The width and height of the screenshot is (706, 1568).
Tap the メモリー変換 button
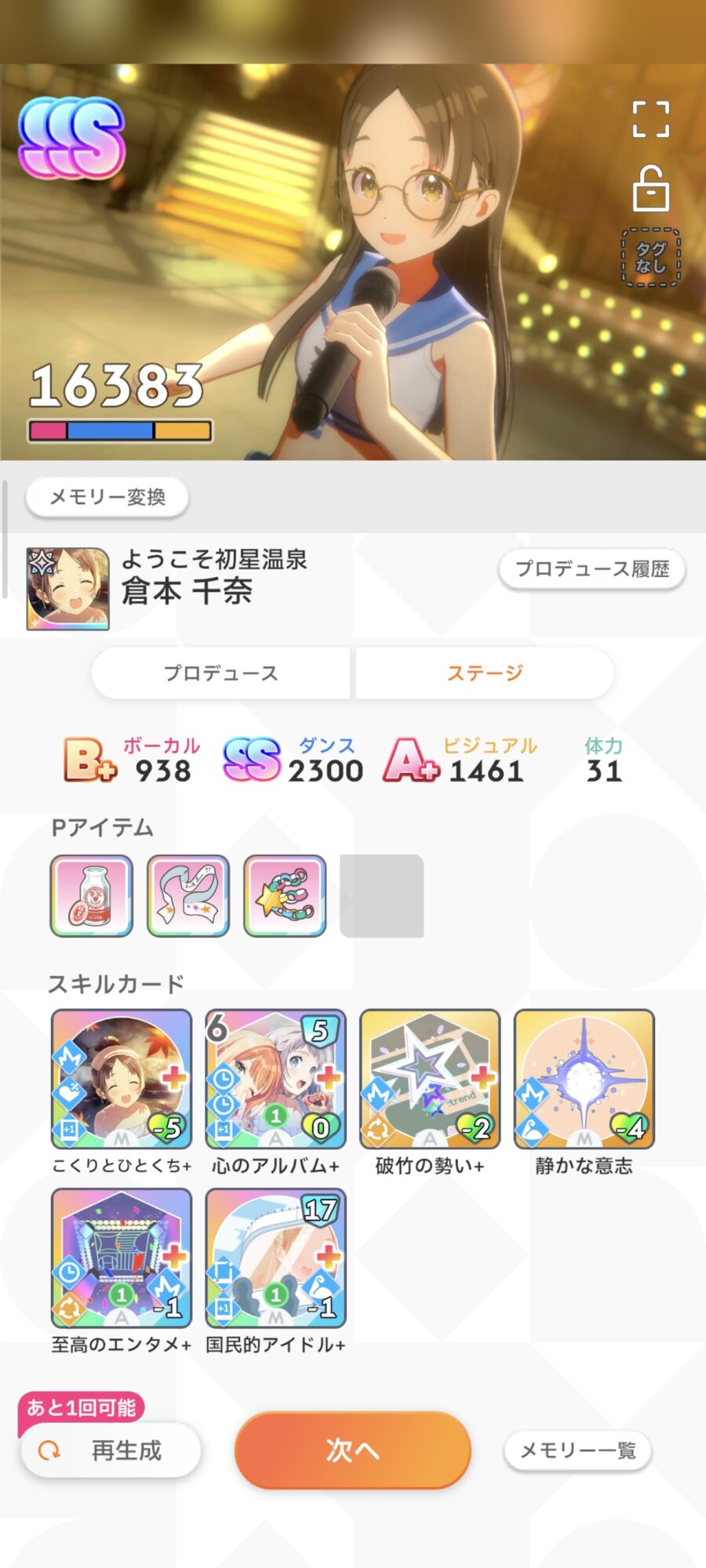click(x=107, y=497)
